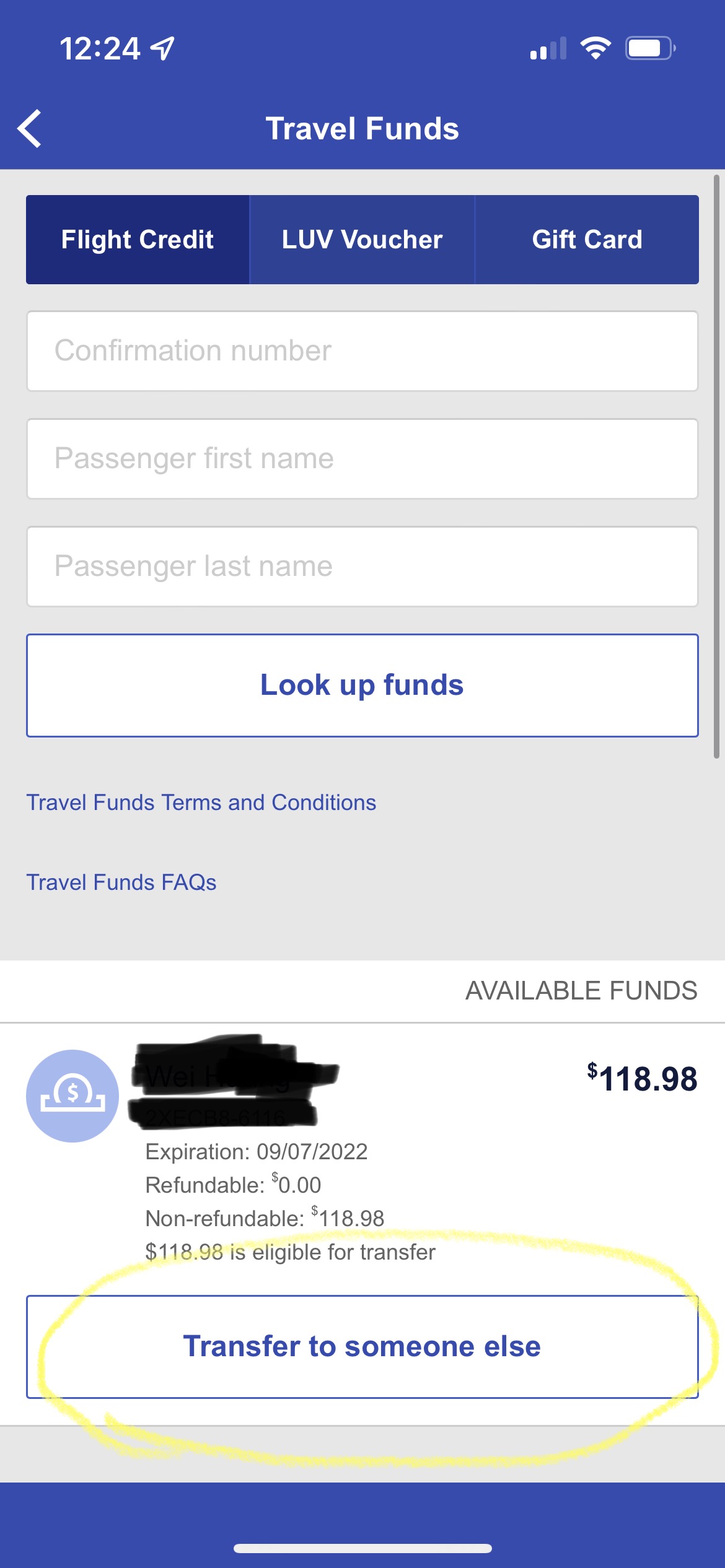Tap Transfer to someone else
This screenshot has width=725, height=1568.
point(362,1347)
